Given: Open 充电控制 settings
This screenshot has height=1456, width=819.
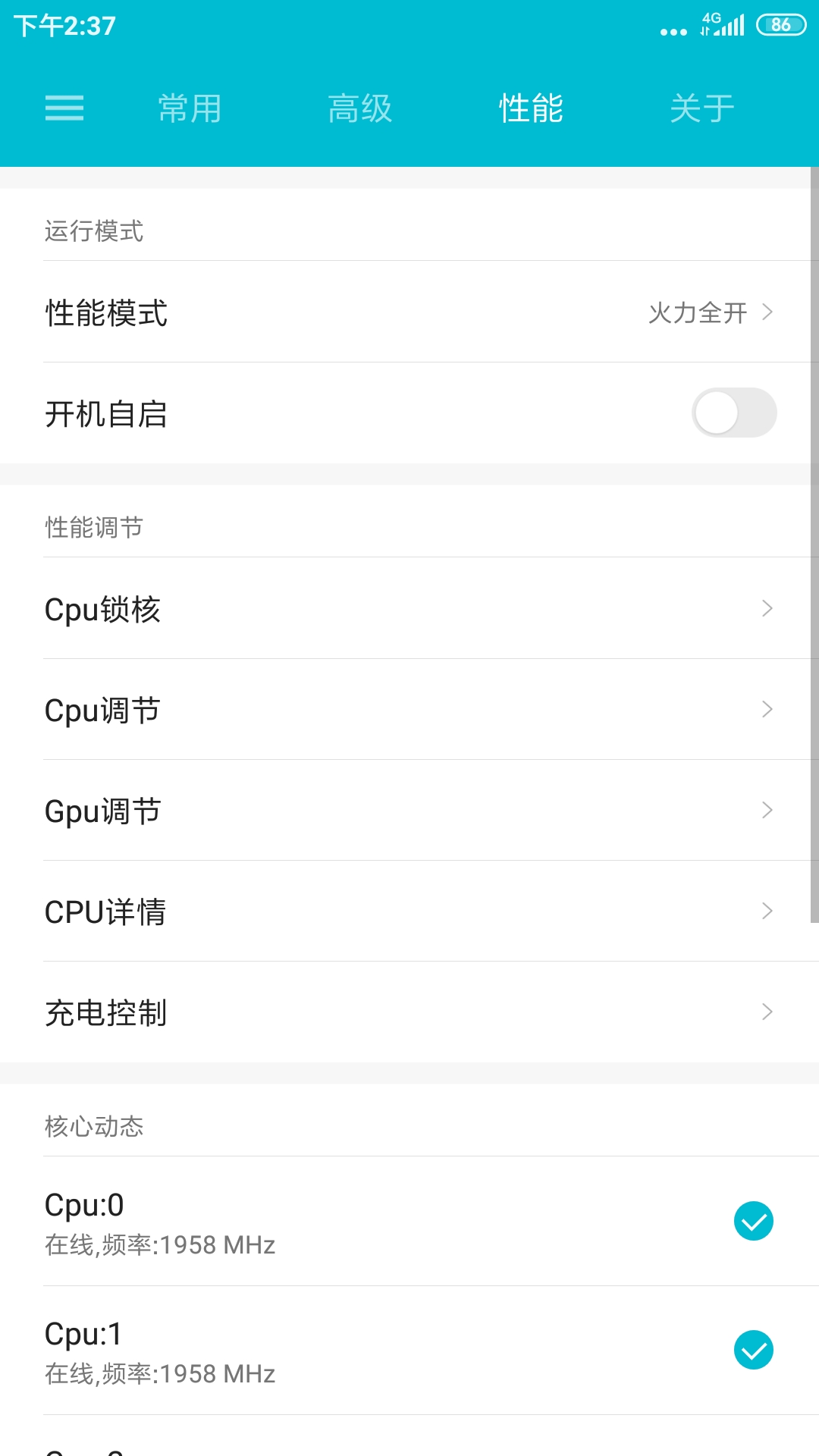Looking at the screenshot, I should tap(409, 1012).
